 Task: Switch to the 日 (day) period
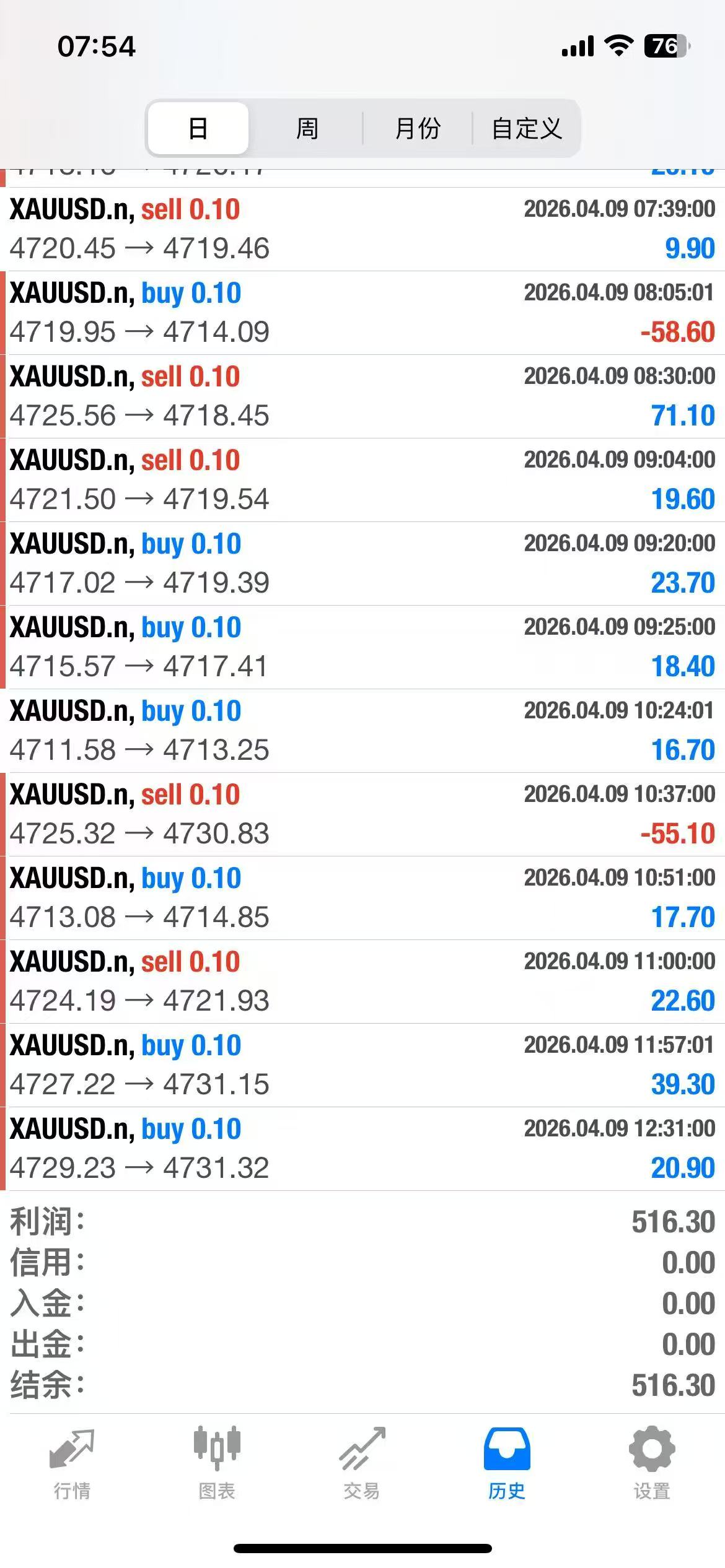pyautogui.click(x=198, y=129)
